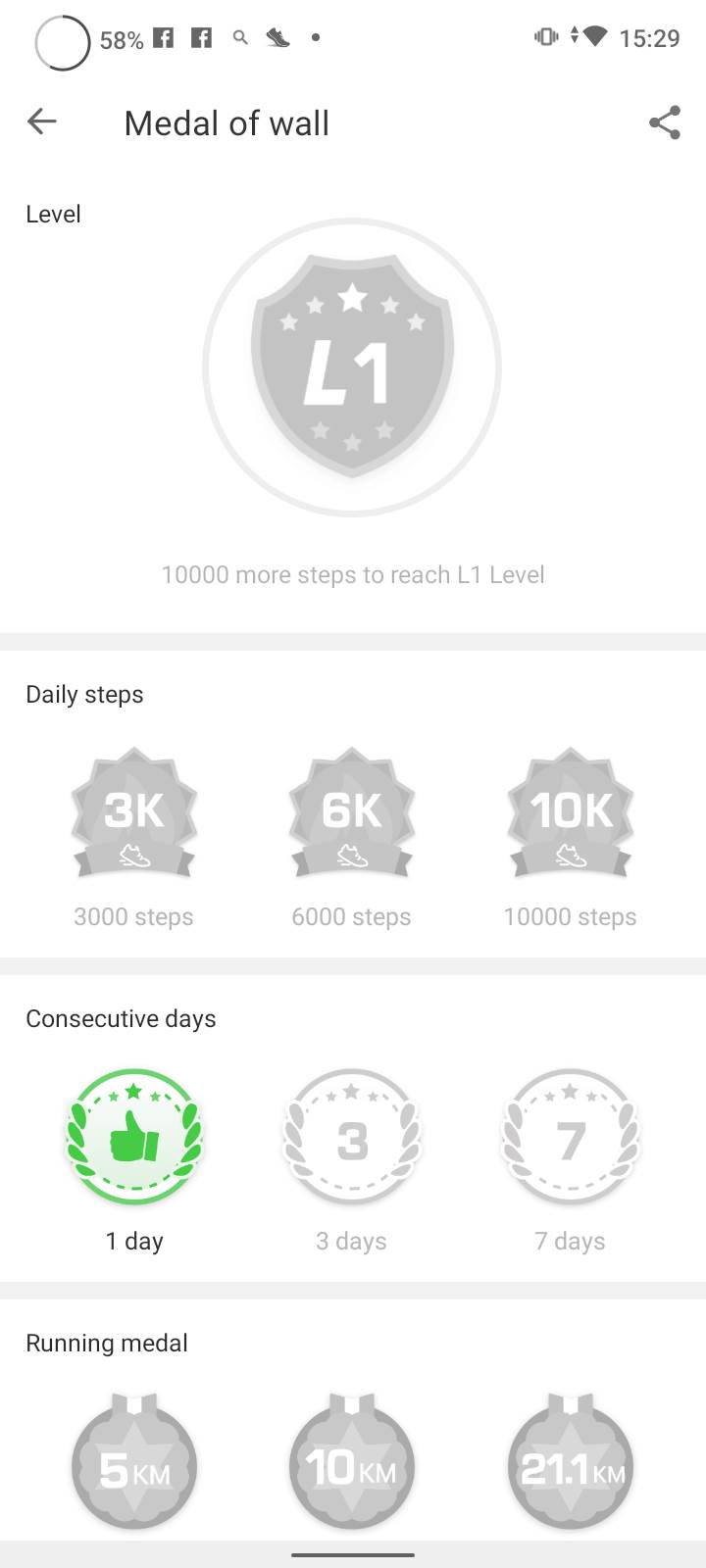Open the L1 level shield badge
The height and width of the screenshot is (1568, 706).
tap(352, 367)
